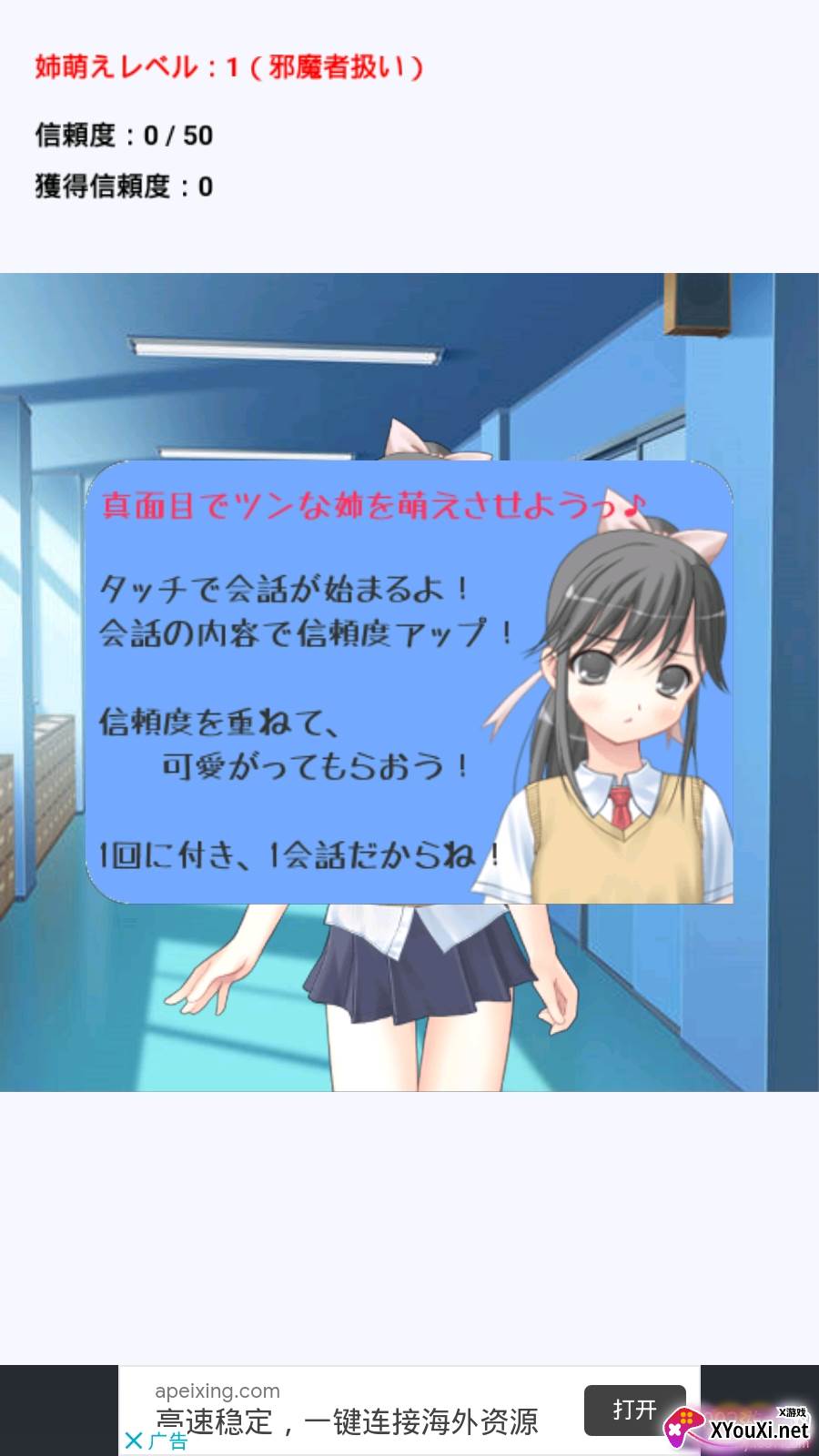The width and height of the screenshot is (819, 1456).
Task: Tap the 打开 button in the ad
Action: [x=634, y=1410]
